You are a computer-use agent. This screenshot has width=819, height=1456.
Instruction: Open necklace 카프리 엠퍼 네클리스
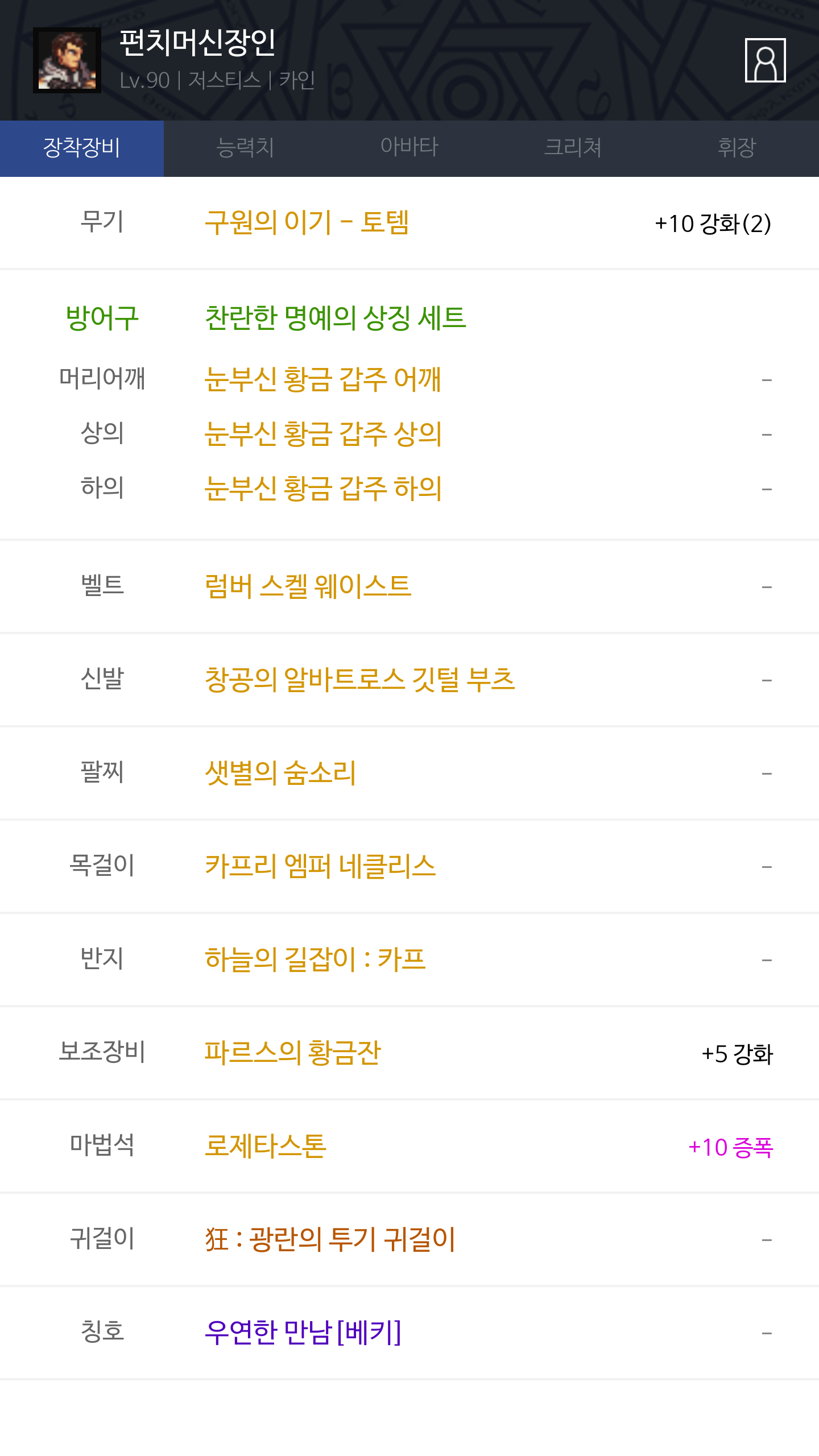(x=320, y=866)
